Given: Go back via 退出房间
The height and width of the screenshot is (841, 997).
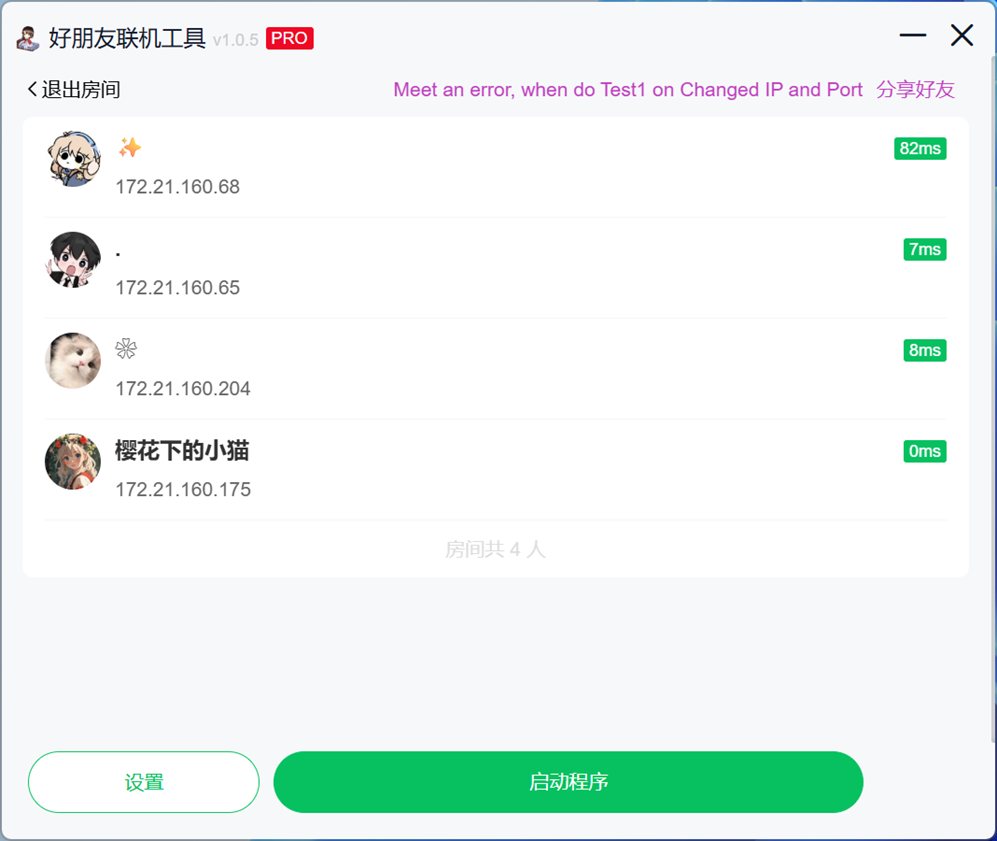Looking at the screenshot, I should point(74,90).
